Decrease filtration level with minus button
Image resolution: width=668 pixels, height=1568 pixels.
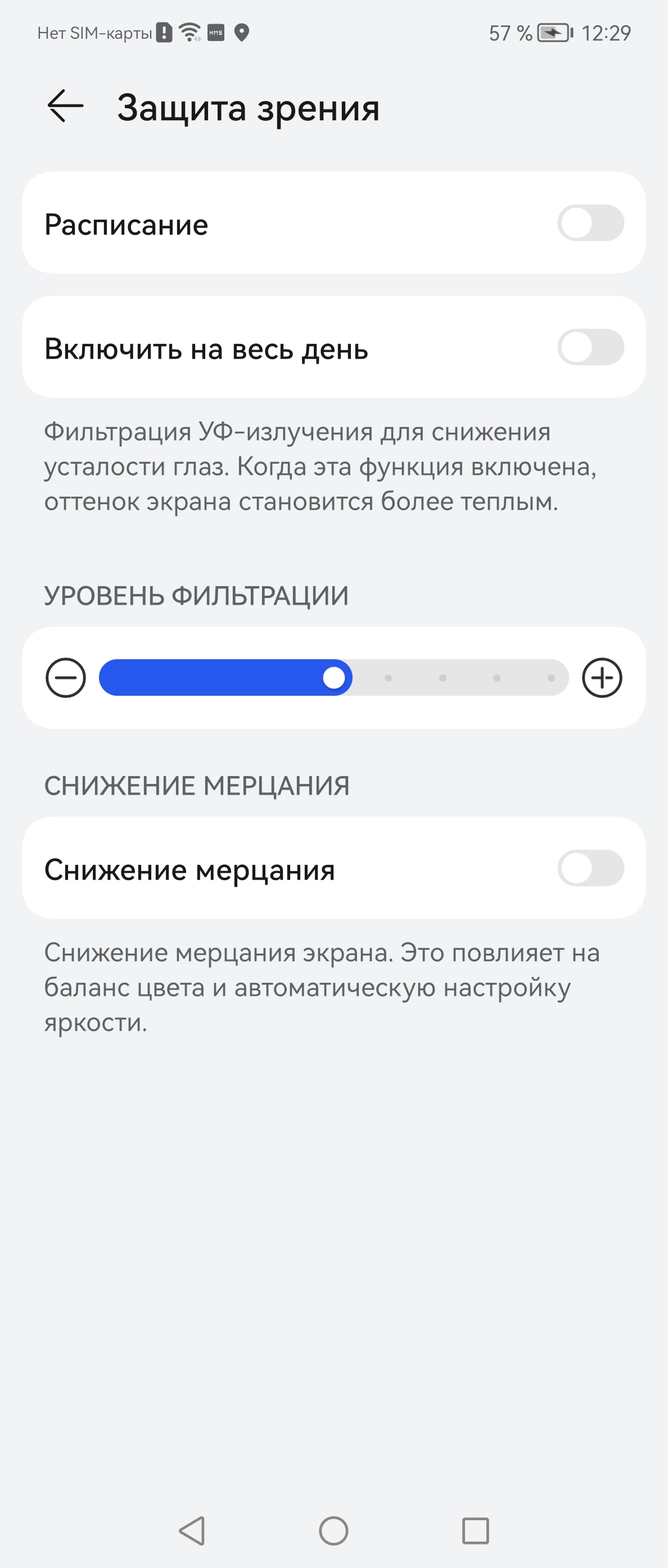click(x=66, y=677)
